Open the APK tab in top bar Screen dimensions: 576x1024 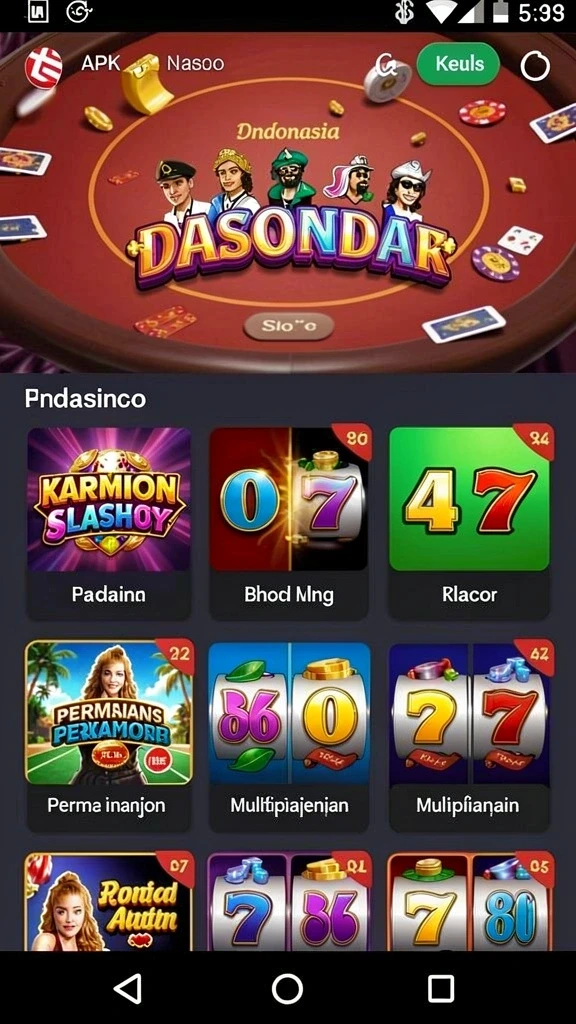click(x=101, y=63)
